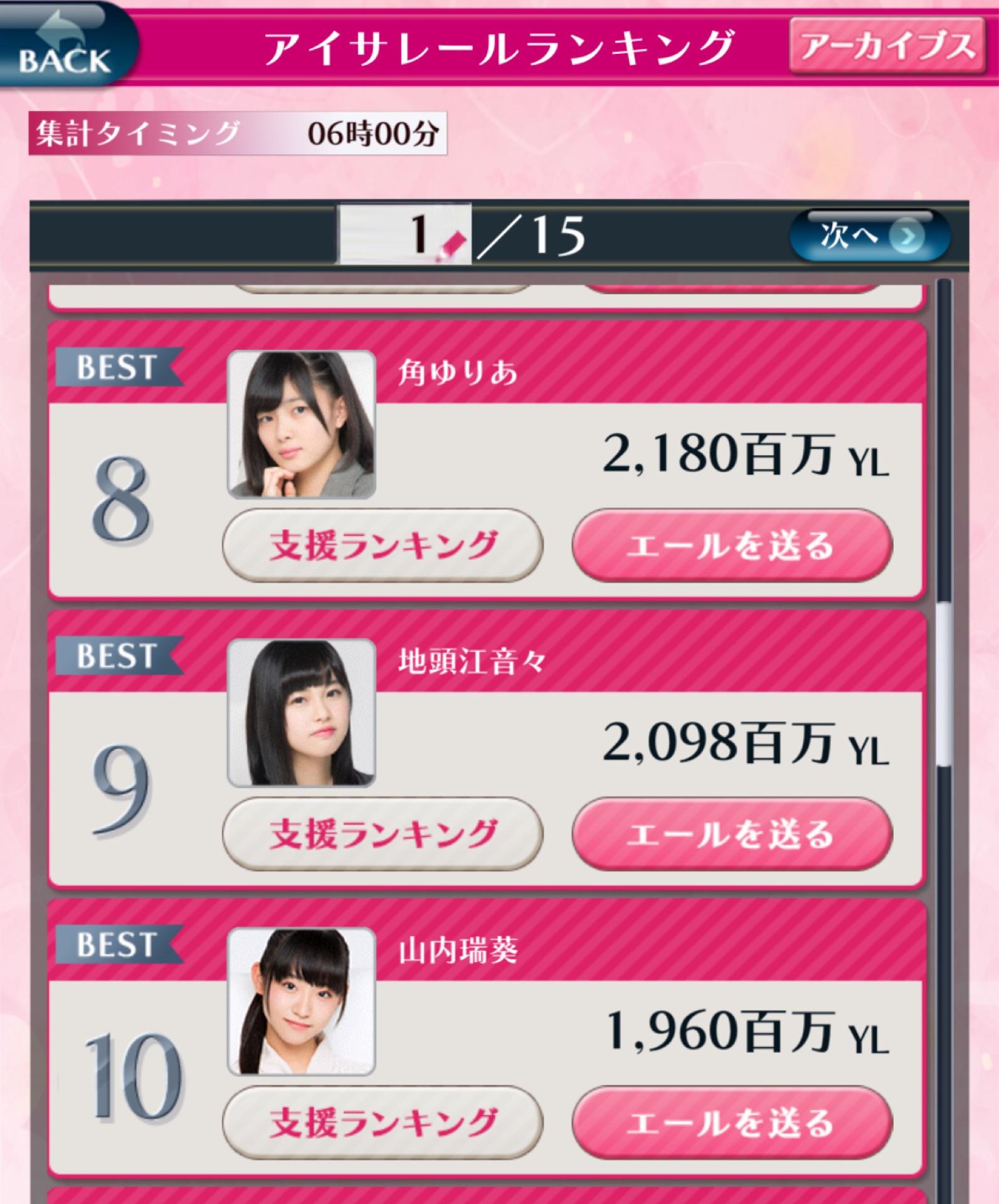View 山内瑞葵's profile photo

(x=301, y=1001)
